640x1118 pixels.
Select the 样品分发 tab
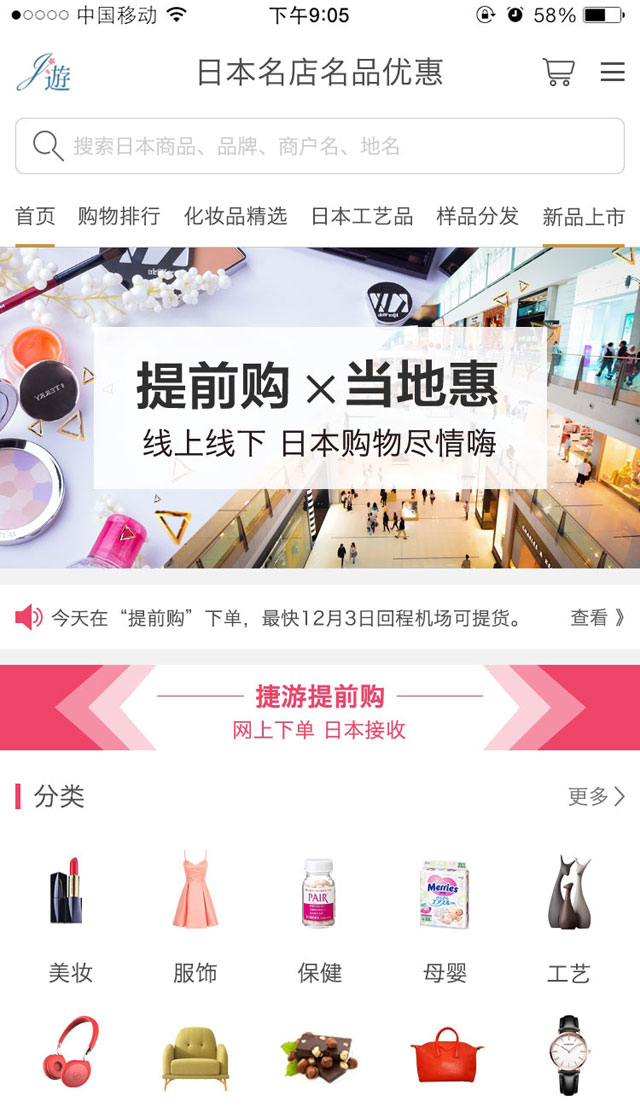[x=478, y=216]
